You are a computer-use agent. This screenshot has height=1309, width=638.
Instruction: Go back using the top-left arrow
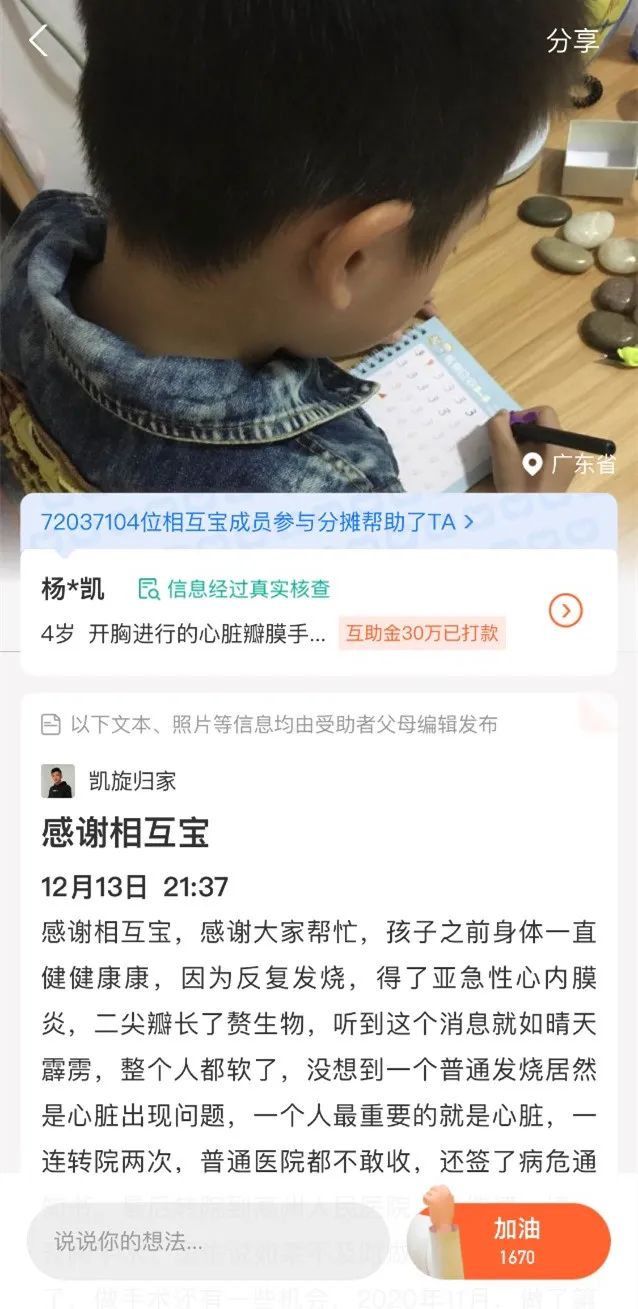(x=39, y=41)
